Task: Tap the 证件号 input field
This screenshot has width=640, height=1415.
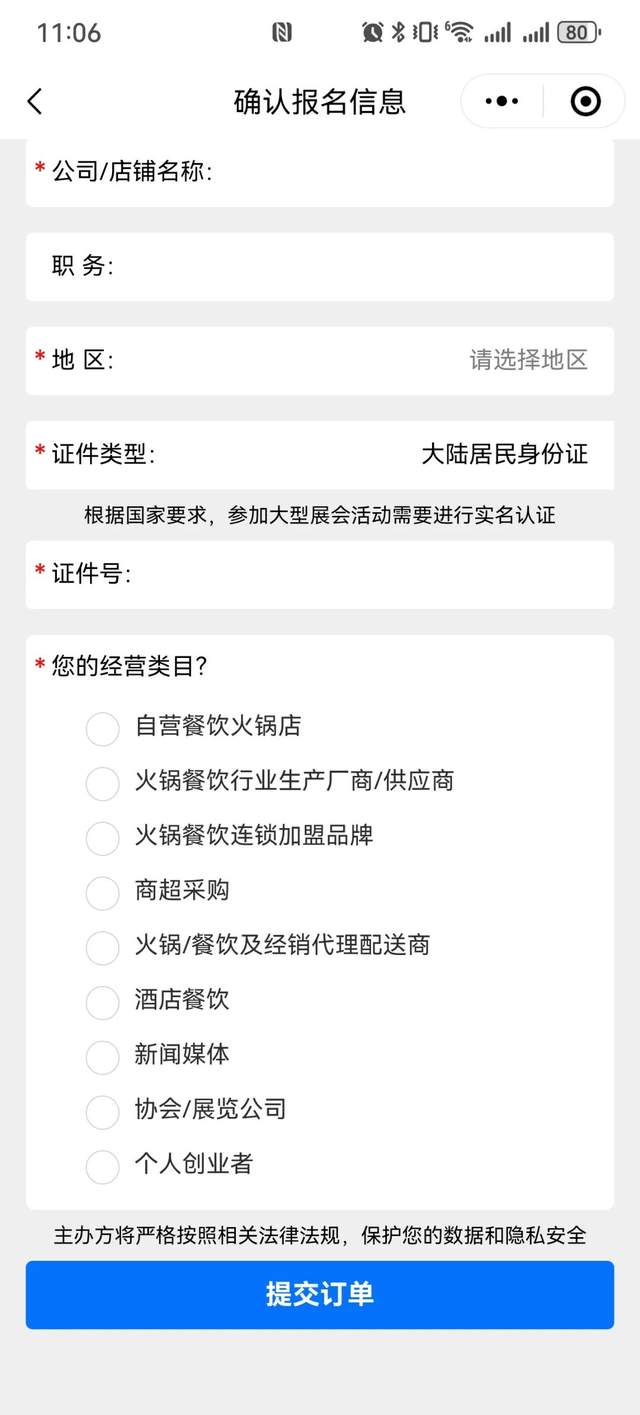Action: click(370, 574)
